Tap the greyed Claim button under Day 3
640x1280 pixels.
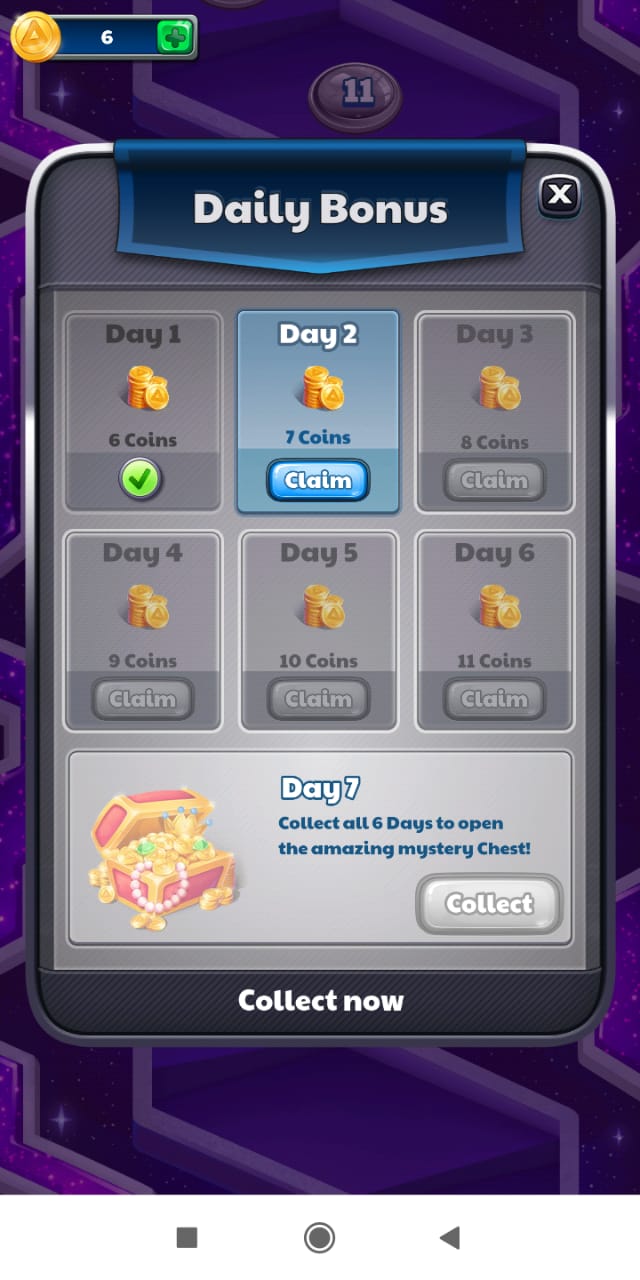[x=494, y=481]
